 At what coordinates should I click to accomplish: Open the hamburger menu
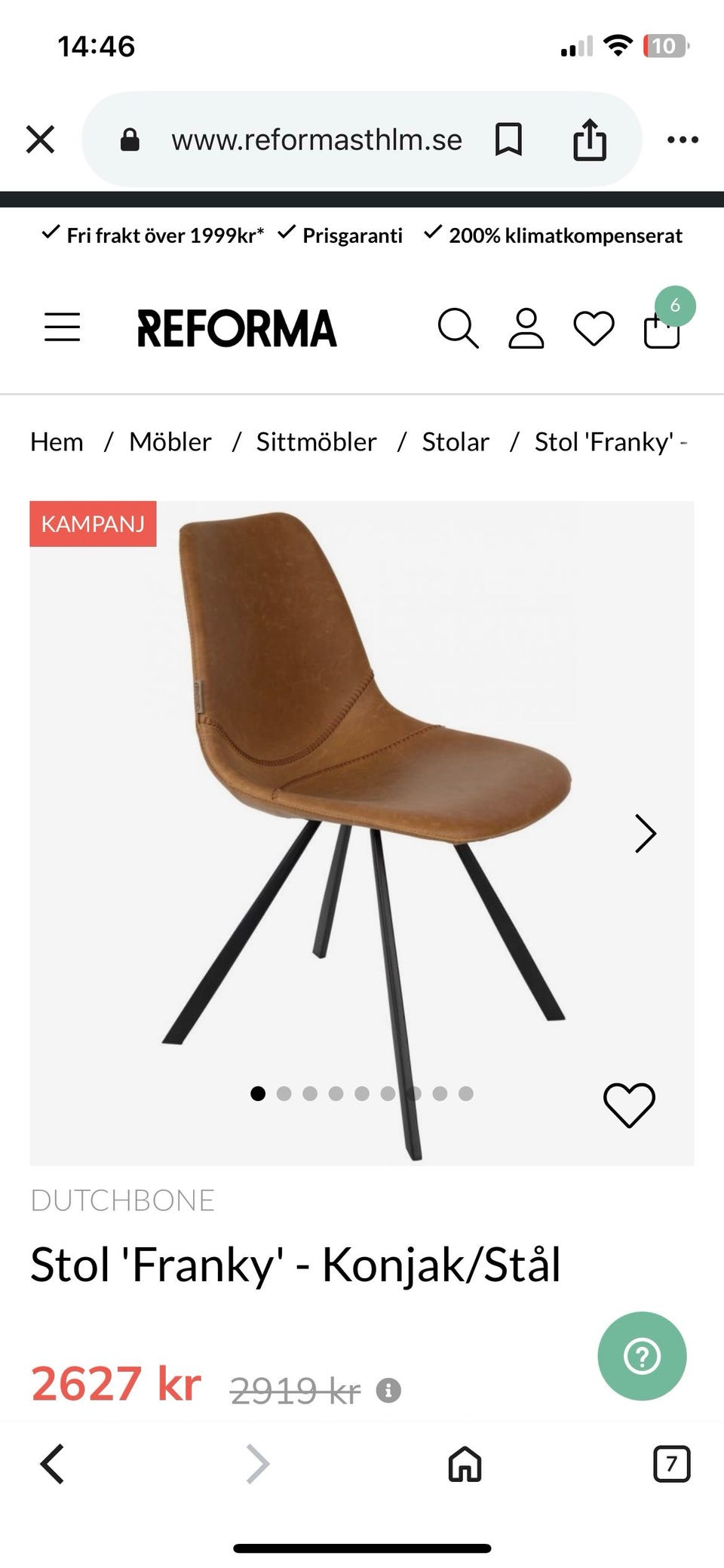coord(62,327)
